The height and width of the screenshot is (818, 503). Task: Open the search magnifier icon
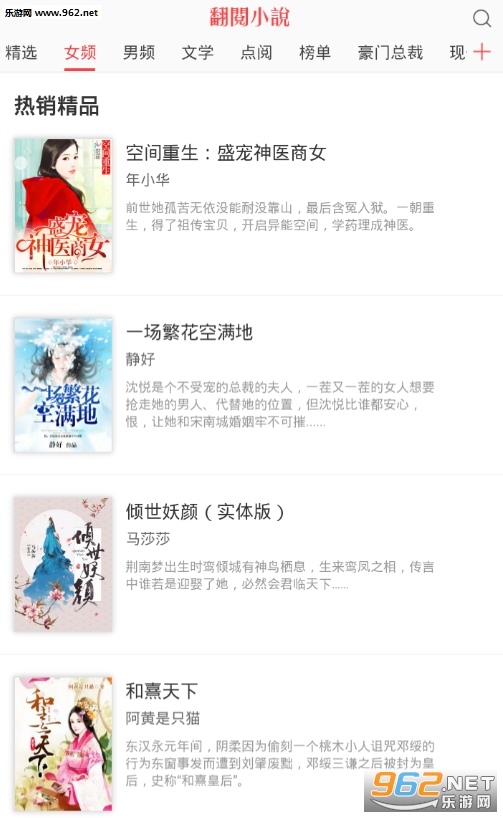482,18
